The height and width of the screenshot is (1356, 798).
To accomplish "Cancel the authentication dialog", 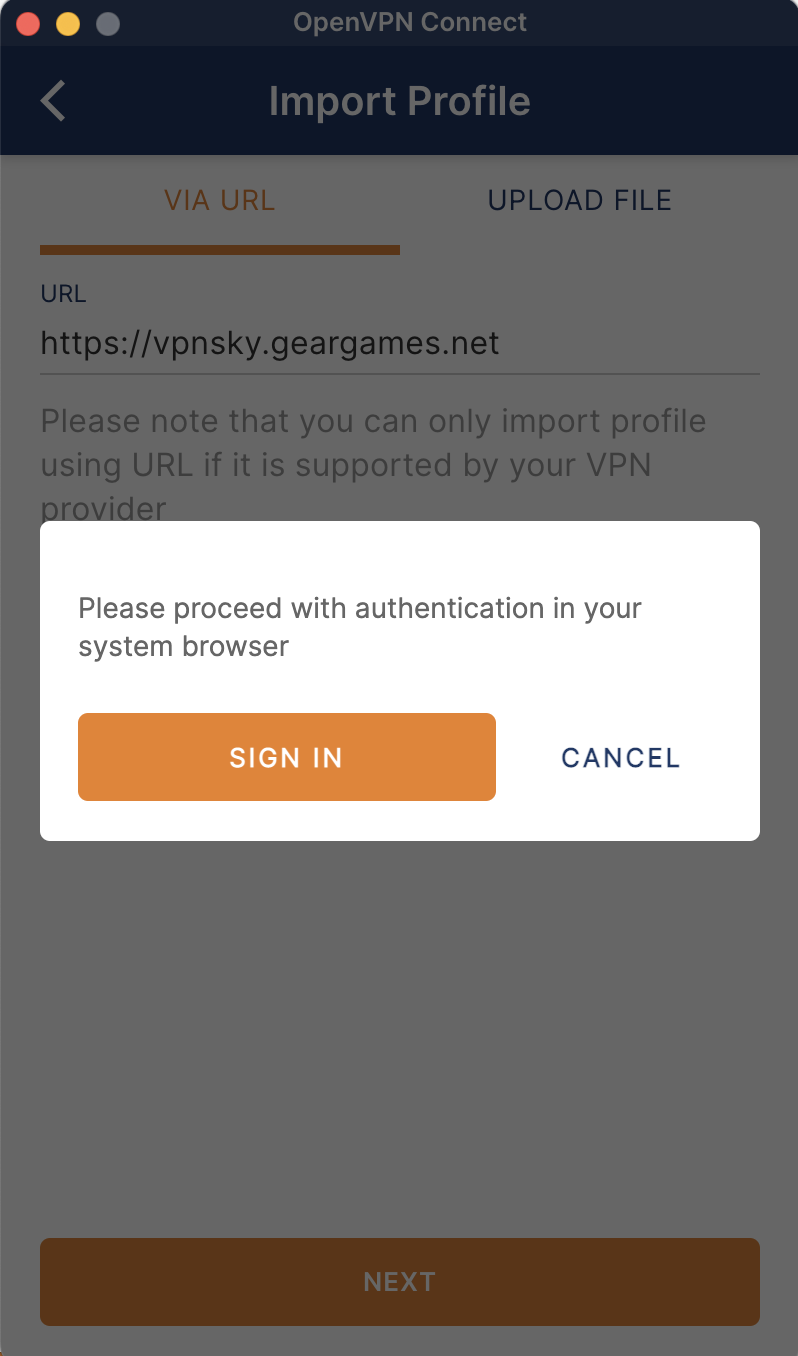I will point(620,758).
